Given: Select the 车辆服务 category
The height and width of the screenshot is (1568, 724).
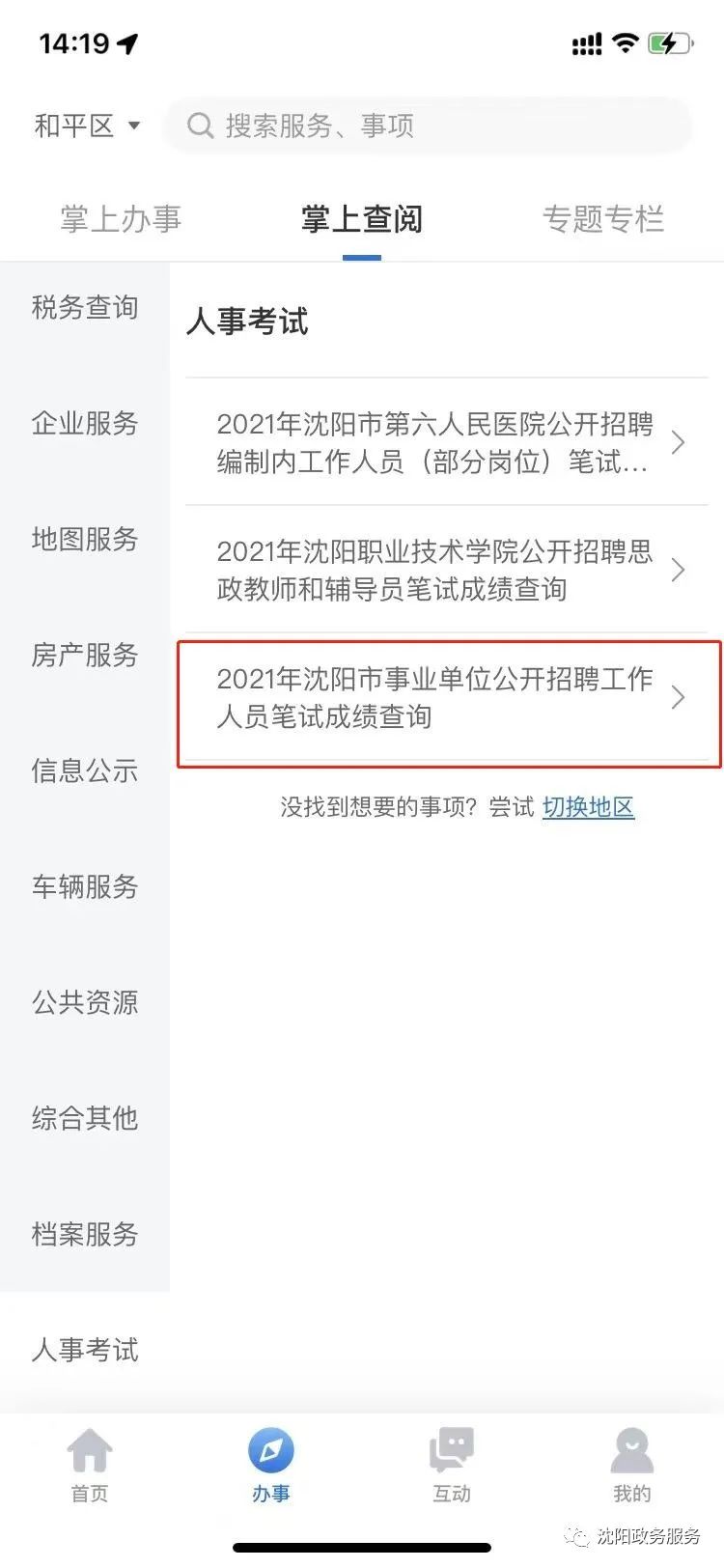Looking at the screenshot, I should click(85, 887).
